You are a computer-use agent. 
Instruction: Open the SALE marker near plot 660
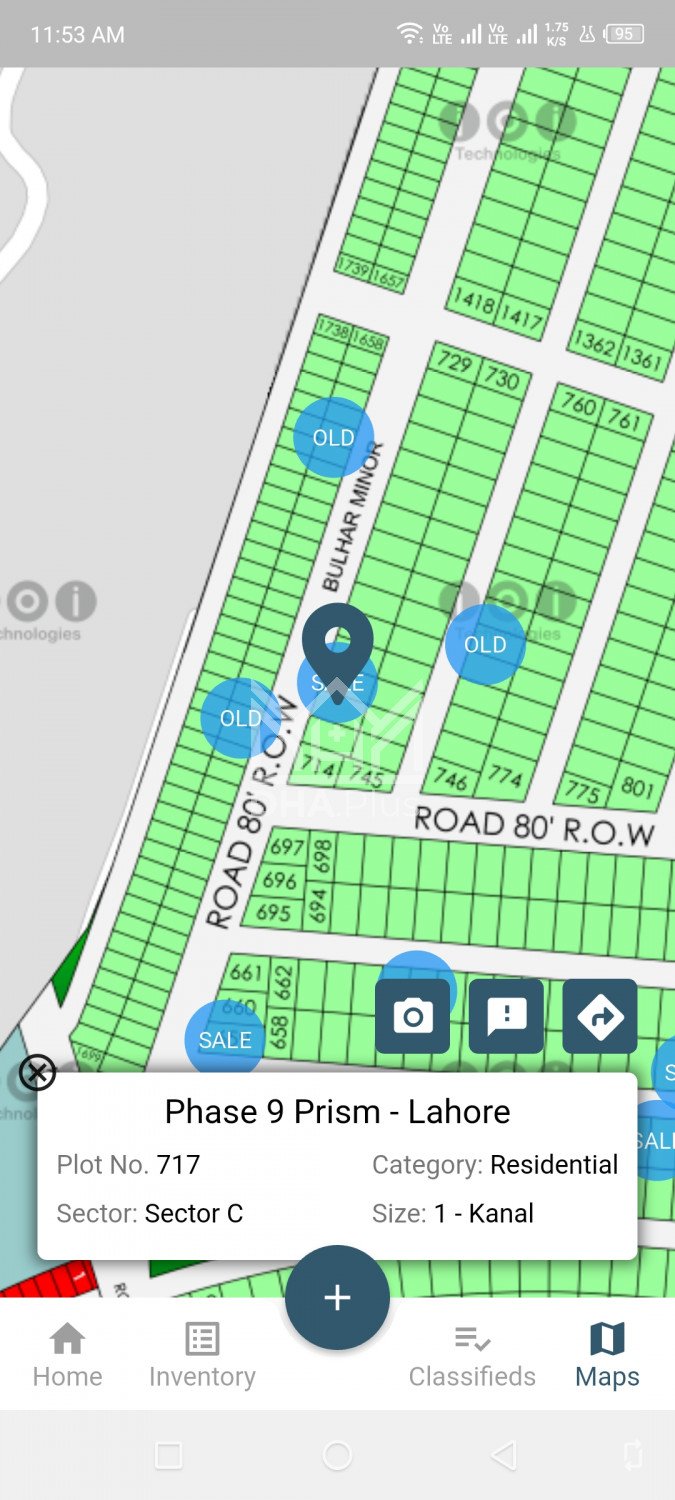(224, 1040)
